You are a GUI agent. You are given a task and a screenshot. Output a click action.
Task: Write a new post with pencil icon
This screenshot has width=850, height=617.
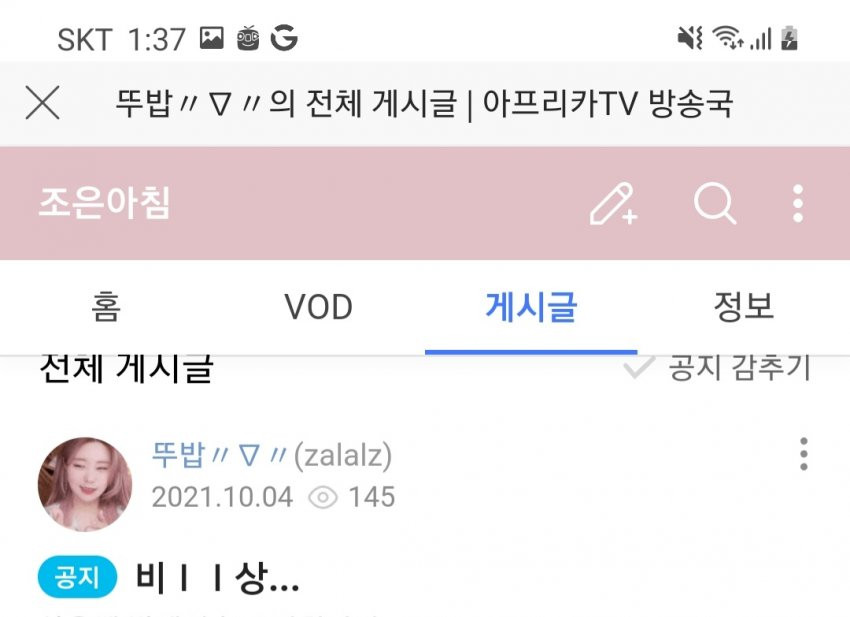[613, 204]
